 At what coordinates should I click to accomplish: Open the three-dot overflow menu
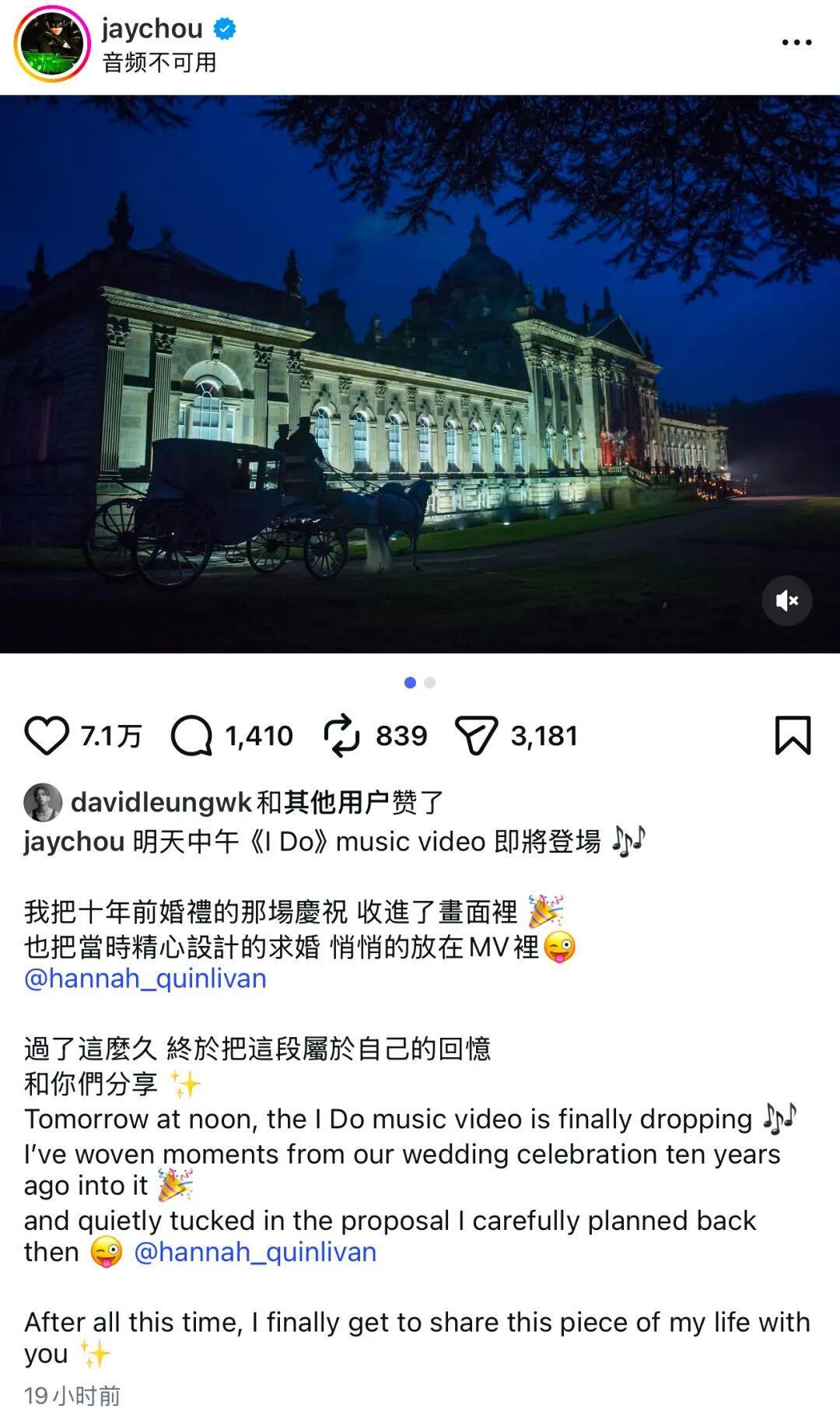click(x=796, y=43)
